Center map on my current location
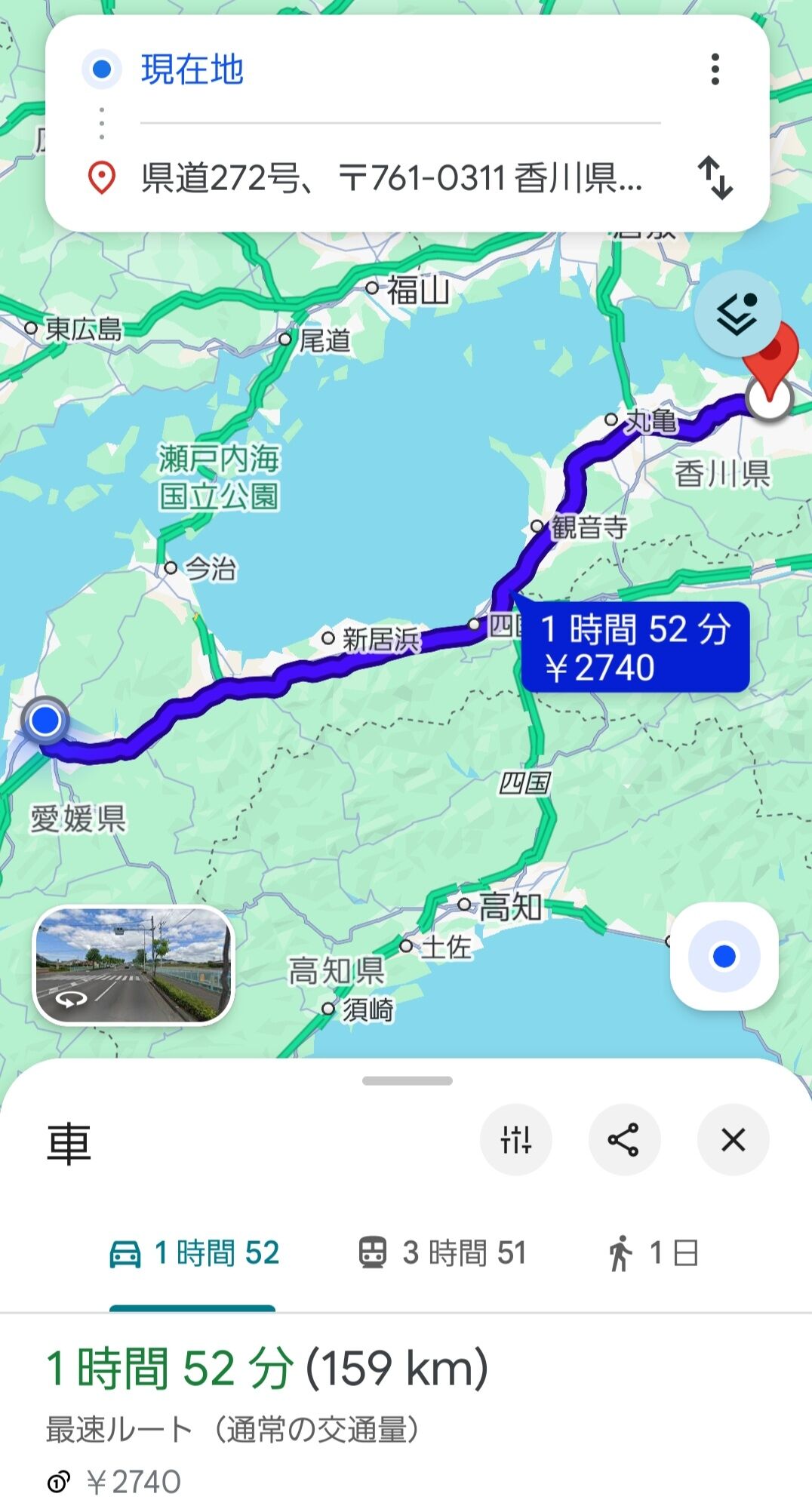The height and width of the screenshot is (1512, 812). [724, 956]
